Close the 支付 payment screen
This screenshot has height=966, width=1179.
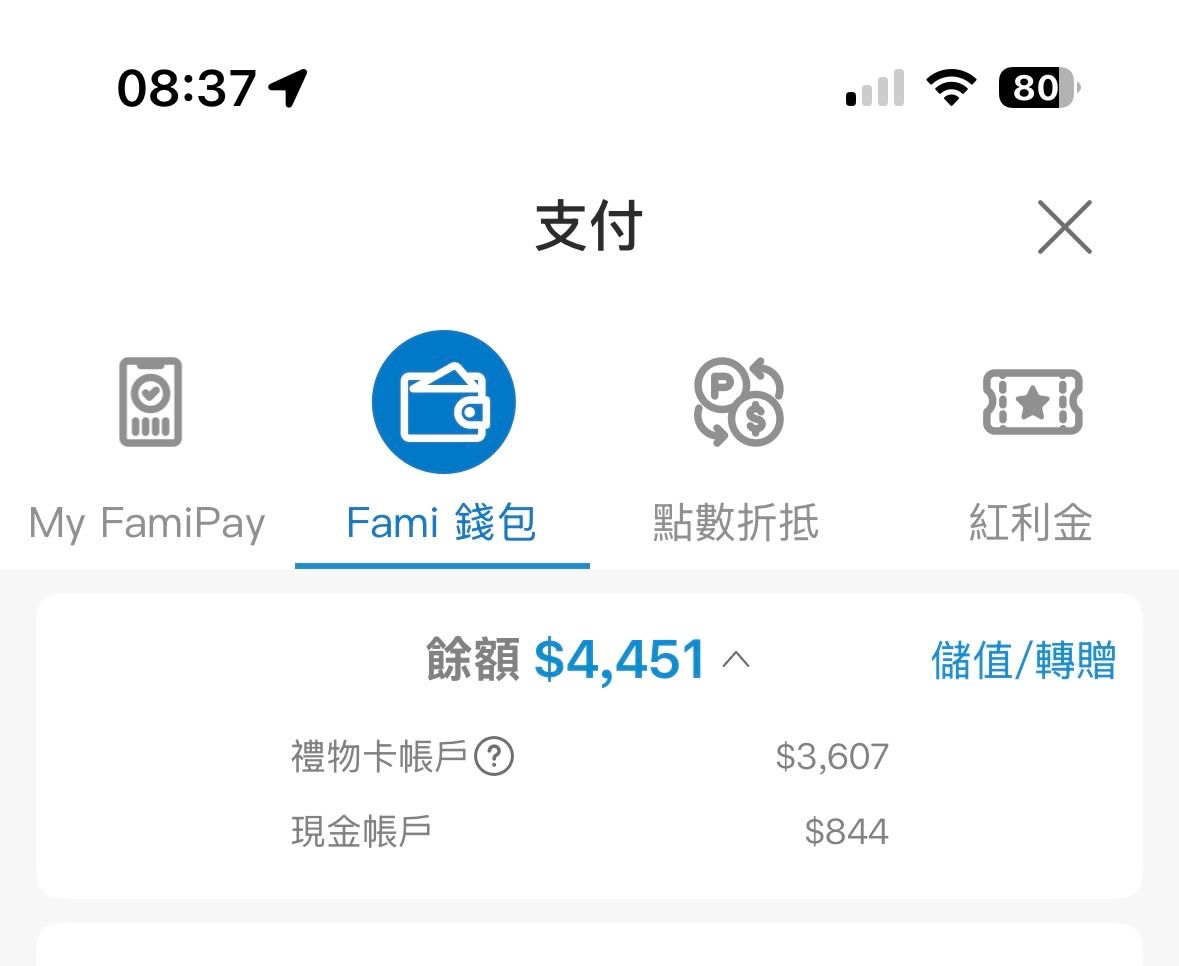pyautogui.click(x=1064, y=228)
